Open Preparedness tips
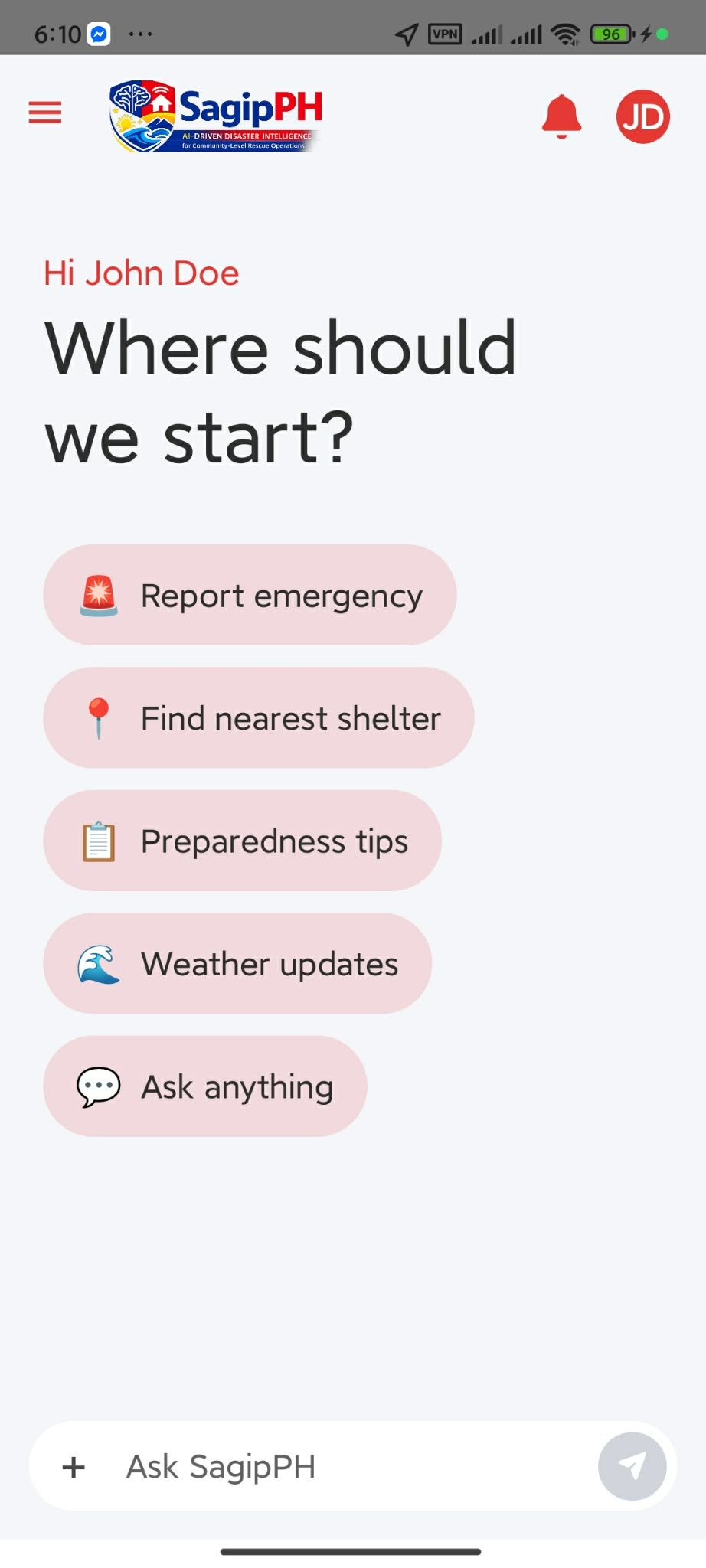The image size is (706, 1568). tap(242, 841)
